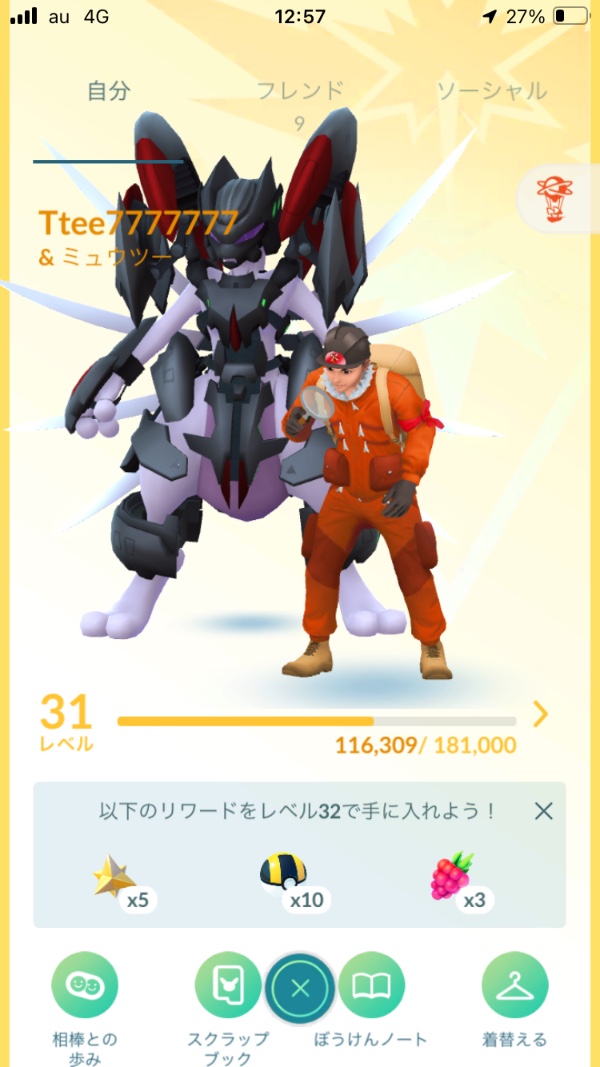Tap 着替える to change avatar outfit
The width and height of the screenshot is (600, 1067).
point(515,985)
